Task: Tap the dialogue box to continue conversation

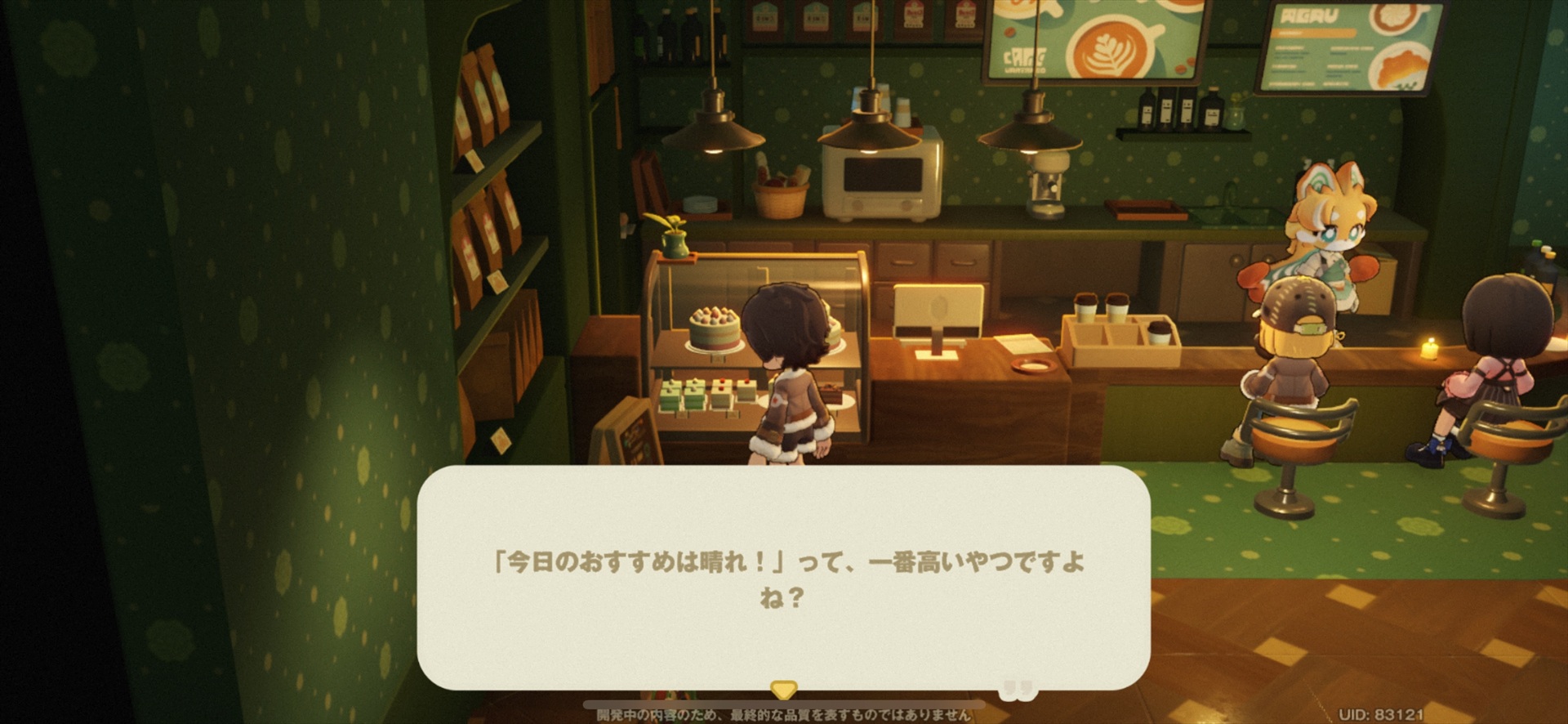Action: pyautogui.click(x=783, y=578)
